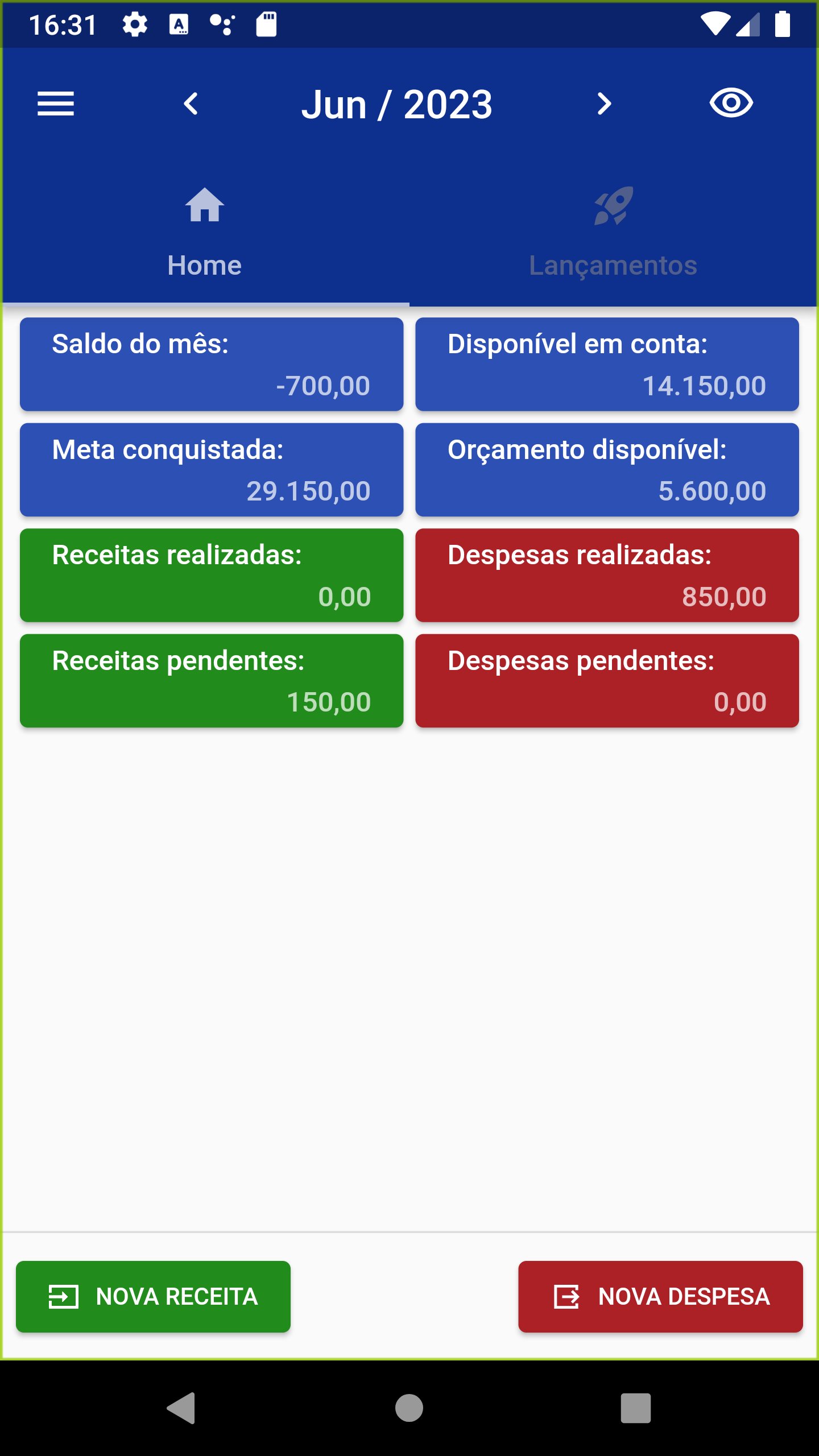Image resolution: width=819 pixels, height=1456 pixels.
Task: Tap the Android back button
Action: click(x=182, y=1408)
